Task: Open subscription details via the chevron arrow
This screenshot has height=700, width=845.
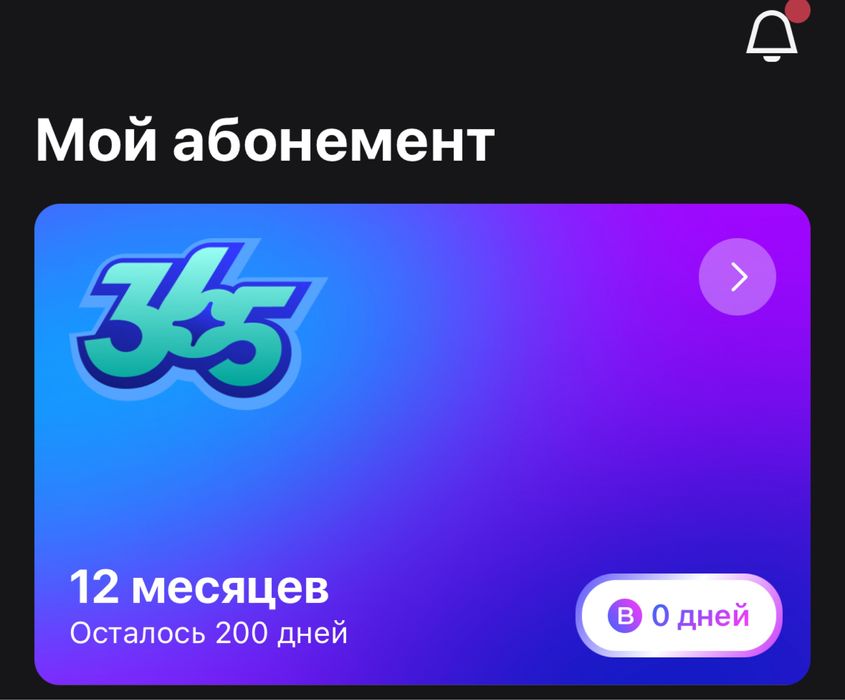Action: click(737, 276)
